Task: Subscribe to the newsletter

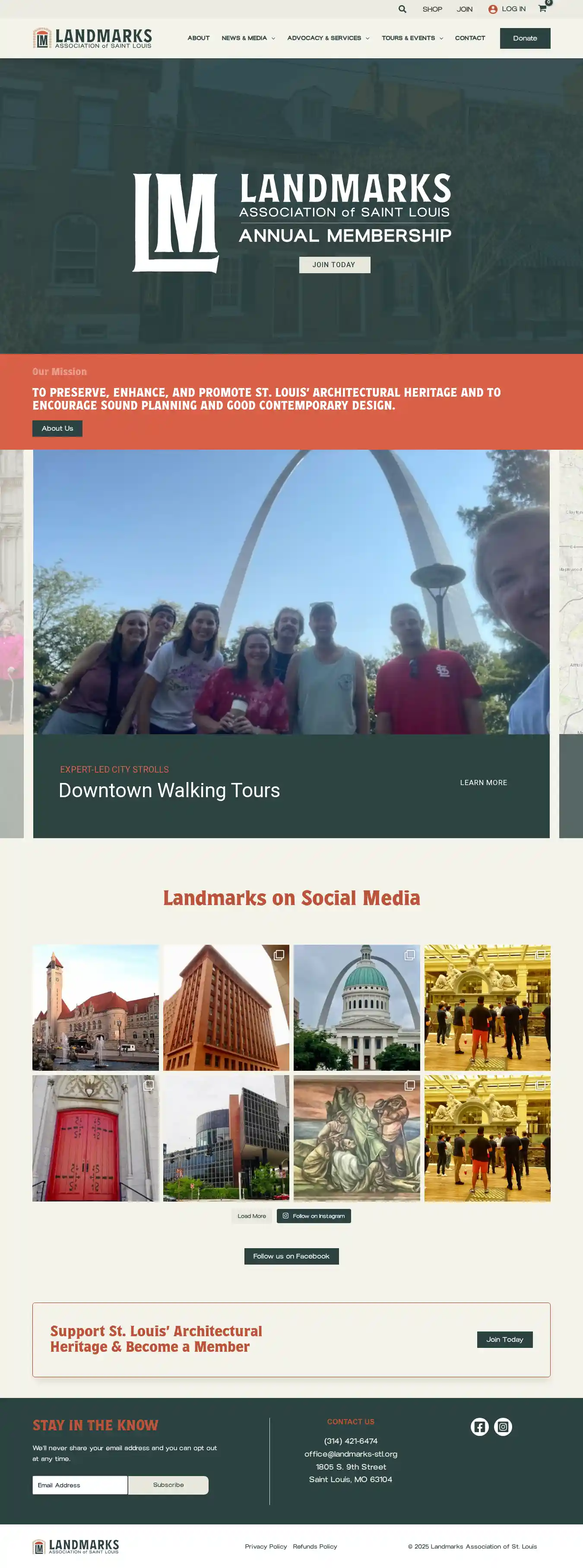Action: (168, 1485)
